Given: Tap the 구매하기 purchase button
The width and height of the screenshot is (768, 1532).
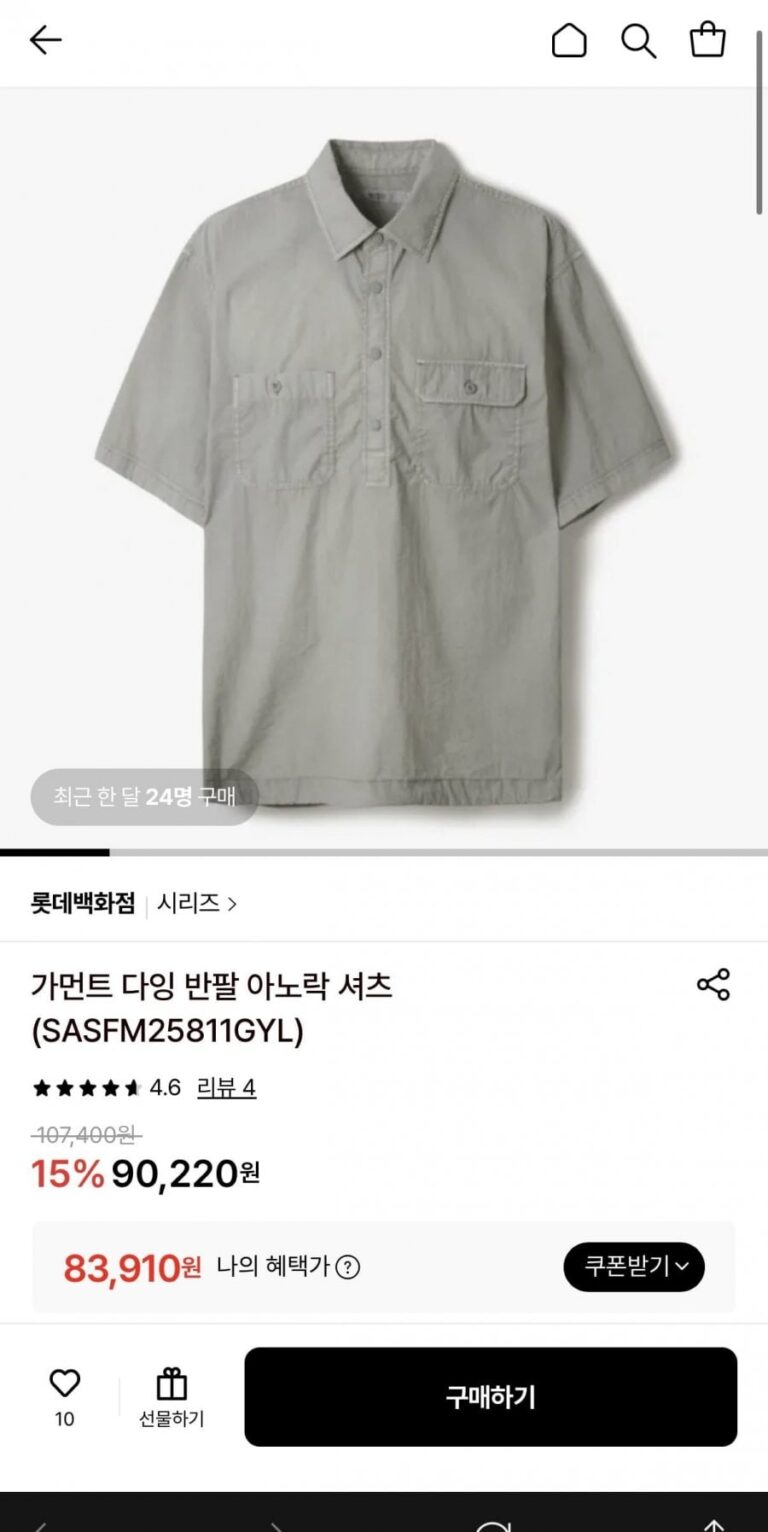Looking at the screenshot, I should coord(491,1397).
